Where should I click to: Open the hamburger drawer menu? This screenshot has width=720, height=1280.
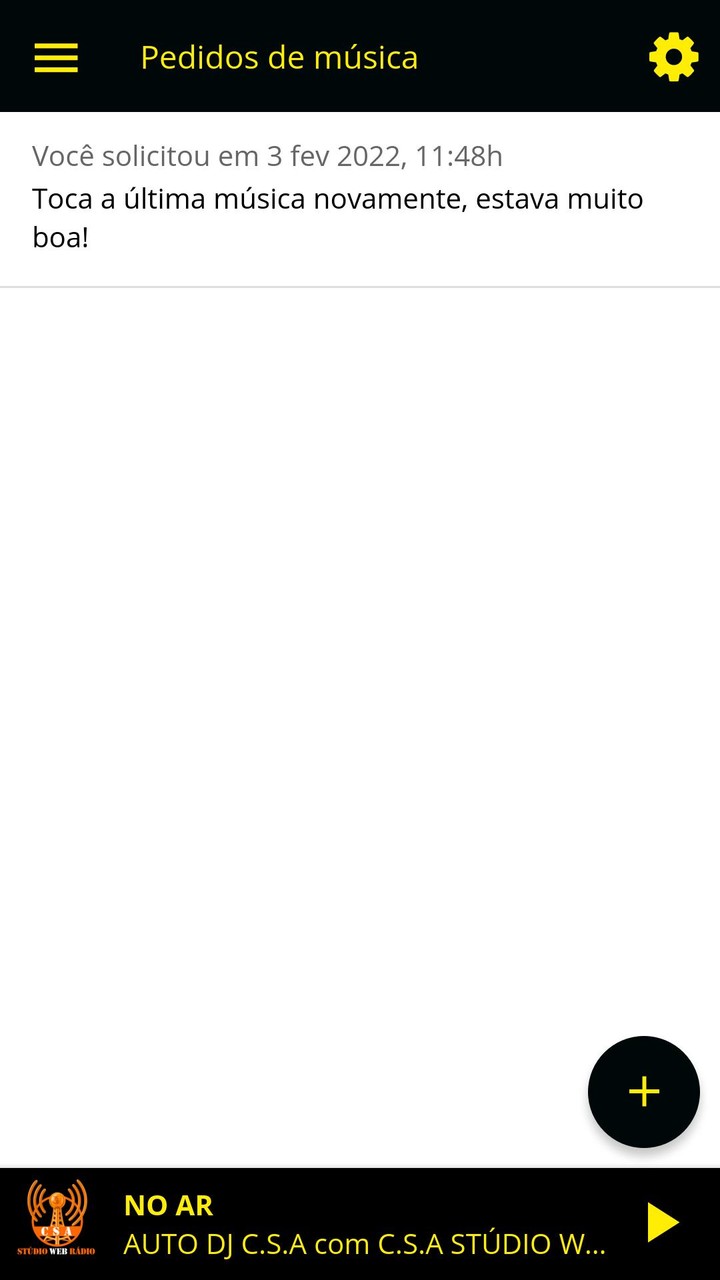click(x=56, y=57)
